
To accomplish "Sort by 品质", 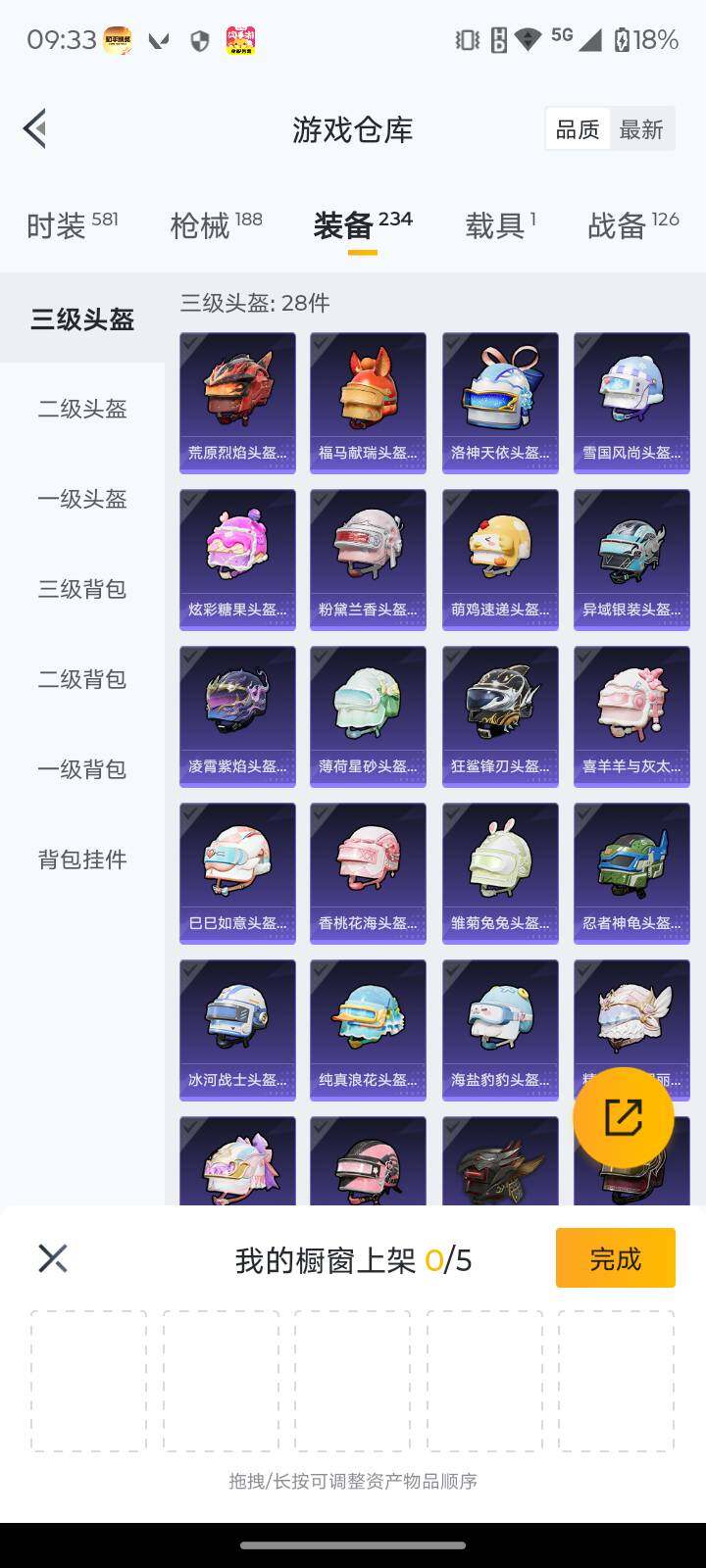I will point(578,129).
